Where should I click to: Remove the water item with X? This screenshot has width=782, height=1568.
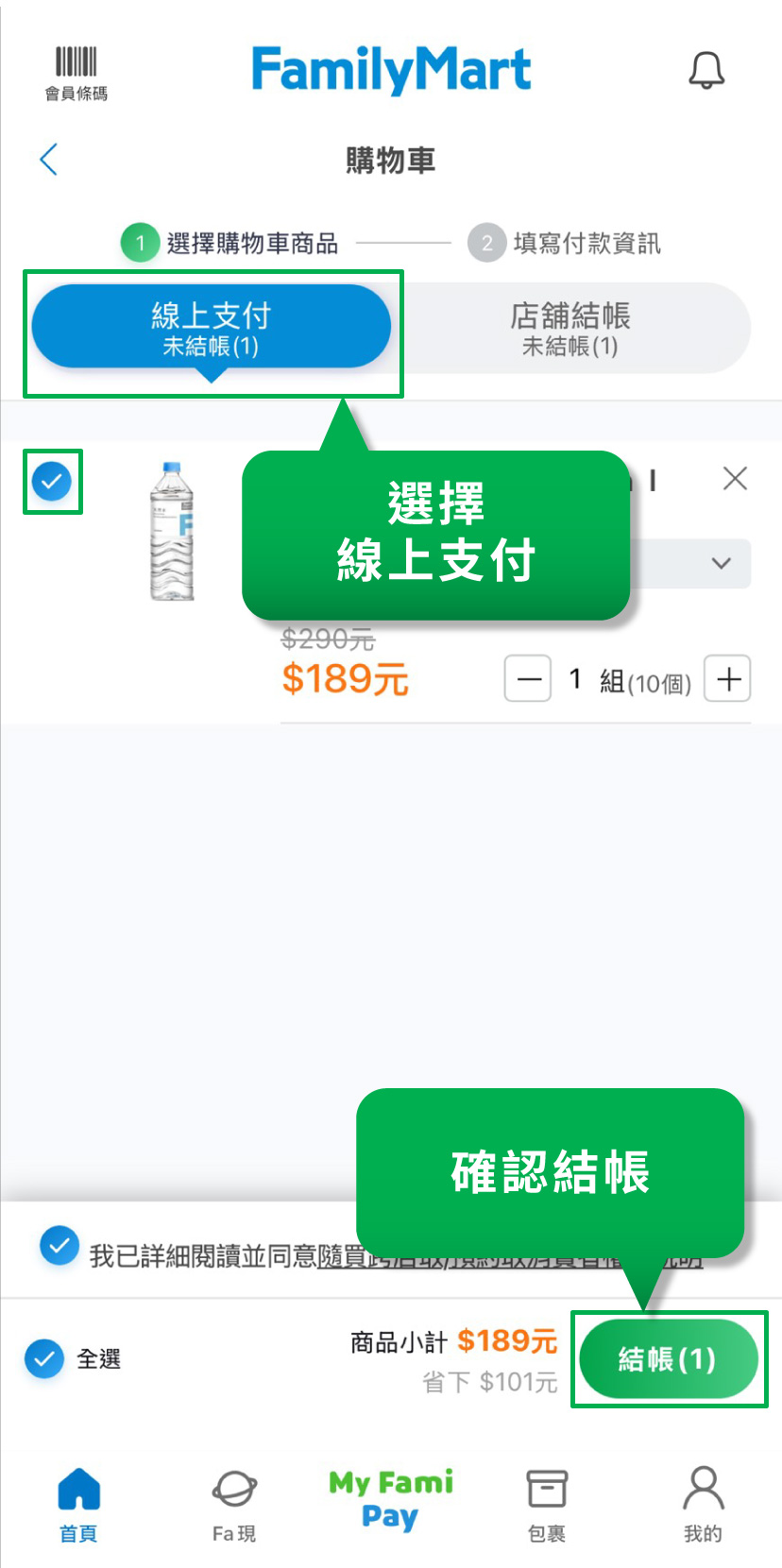click(734, 479)
